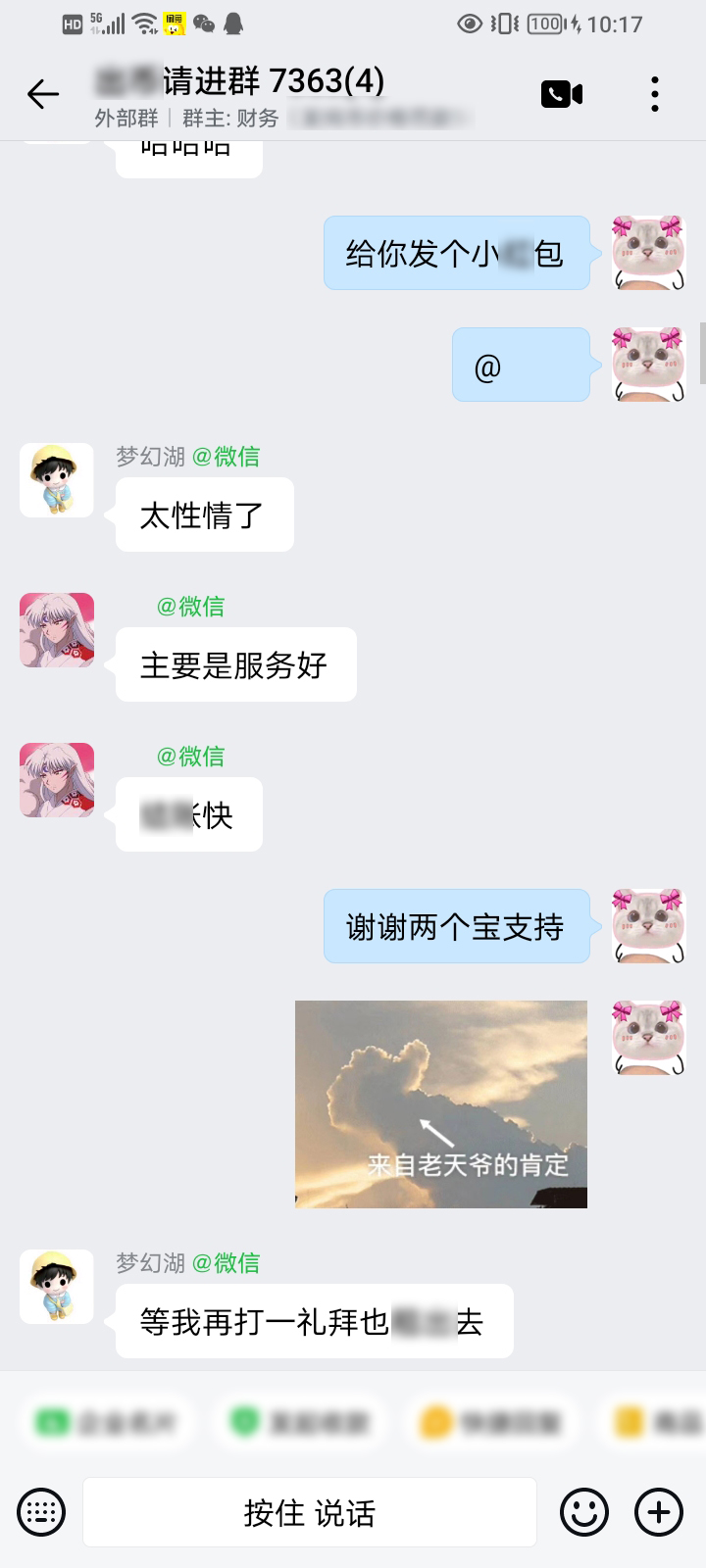Screen dimensions: 706x1568
Task: Tap the 按住 说话 hold-to-talk button
Action: click(310, 1512)
